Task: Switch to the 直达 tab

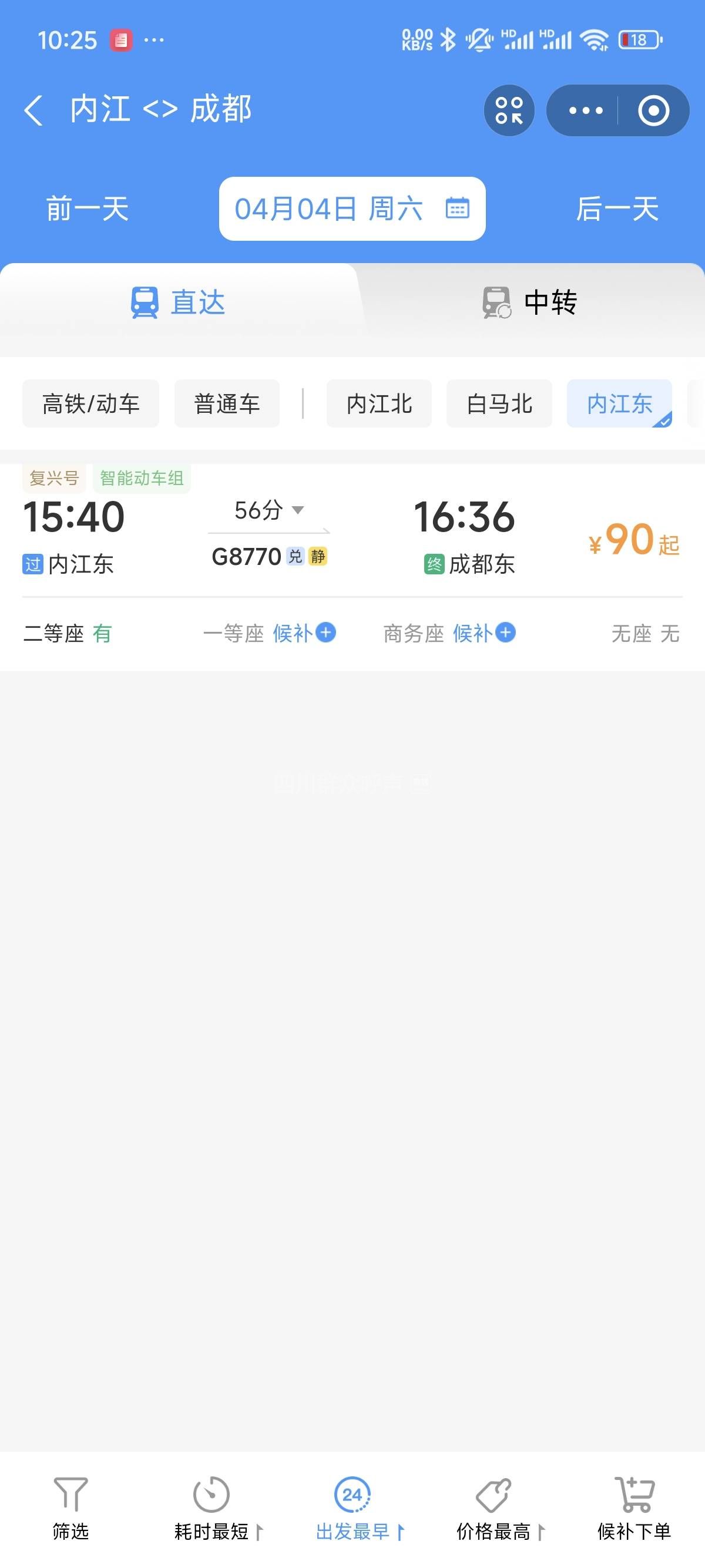Action: tap(178, 302)
